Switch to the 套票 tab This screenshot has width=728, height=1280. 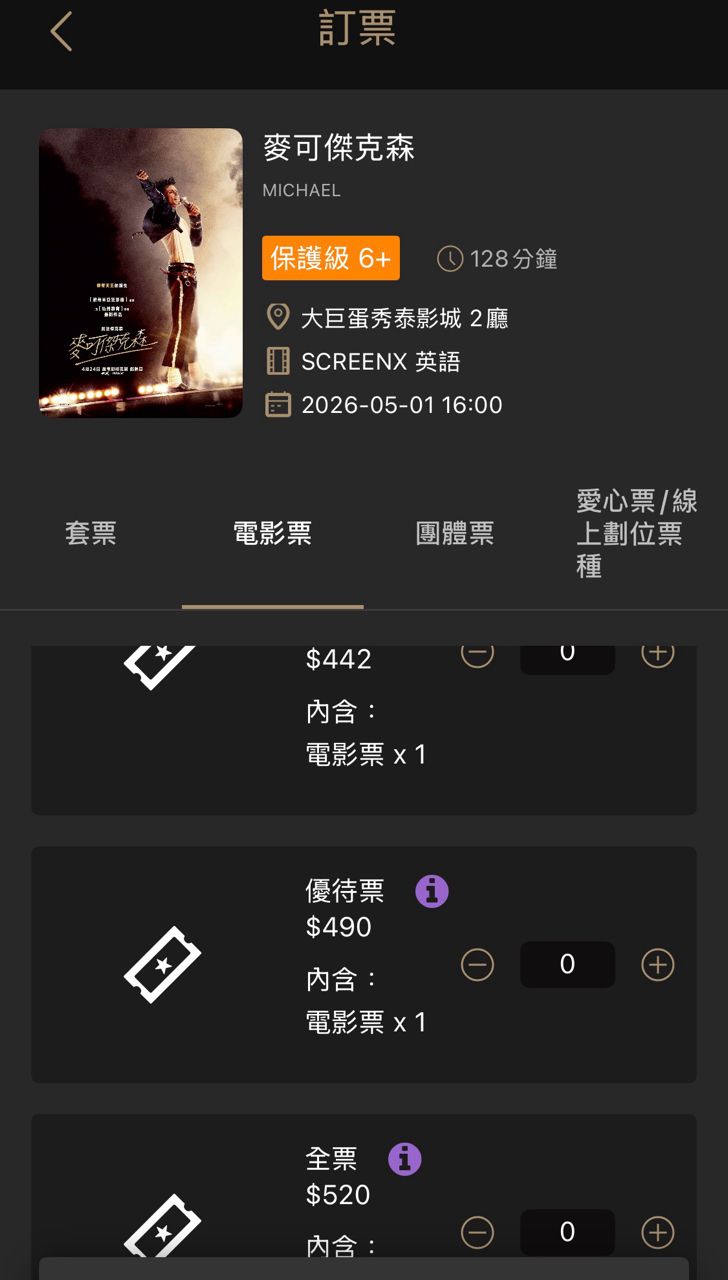[x=91, y=534]
